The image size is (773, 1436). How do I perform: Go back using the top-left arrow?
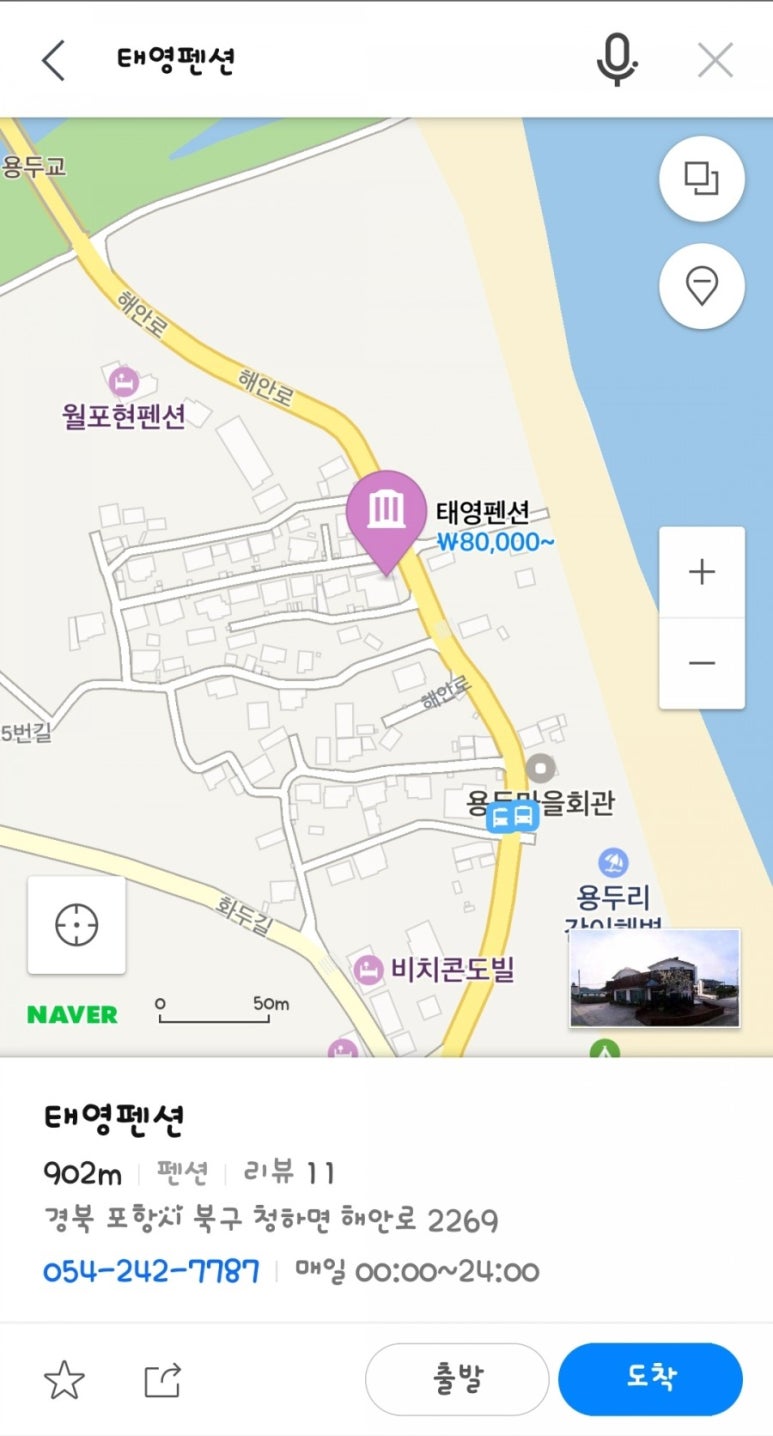53,61
